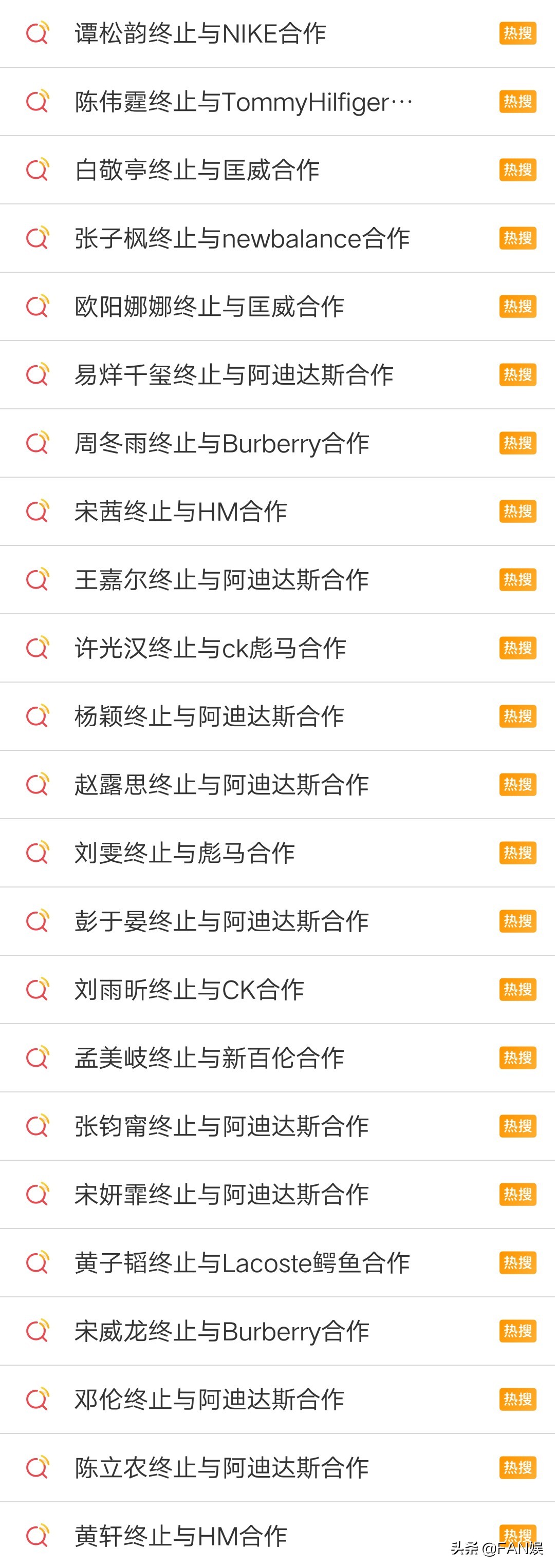Select the 彭于晏终止与阿迪达斯合作 entry
The image size is (555, 1568).
[x=223, y=920]
